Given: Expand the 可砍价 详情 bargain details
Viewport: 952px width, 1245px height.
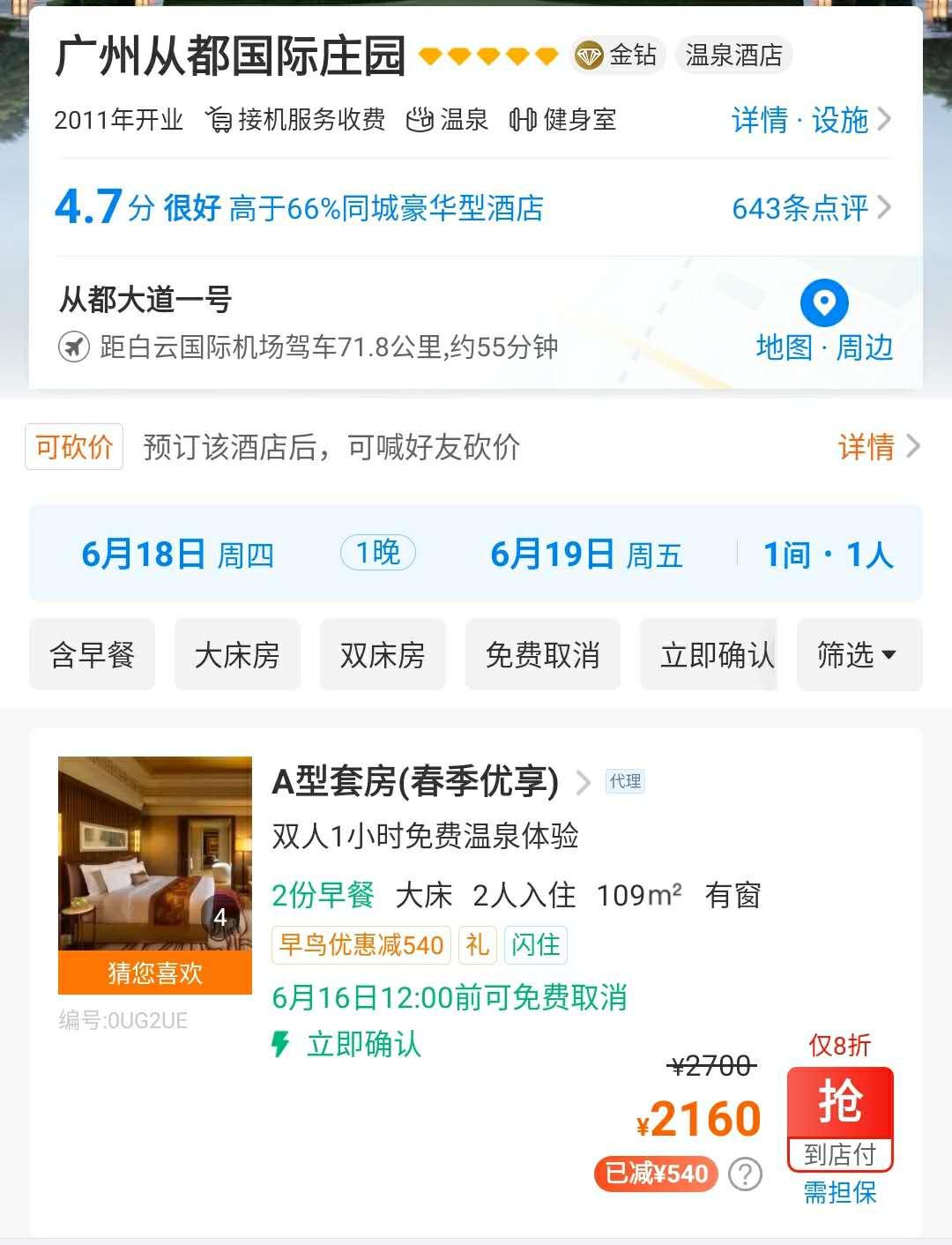Looking at the screenshot, I should pos(867,448).
